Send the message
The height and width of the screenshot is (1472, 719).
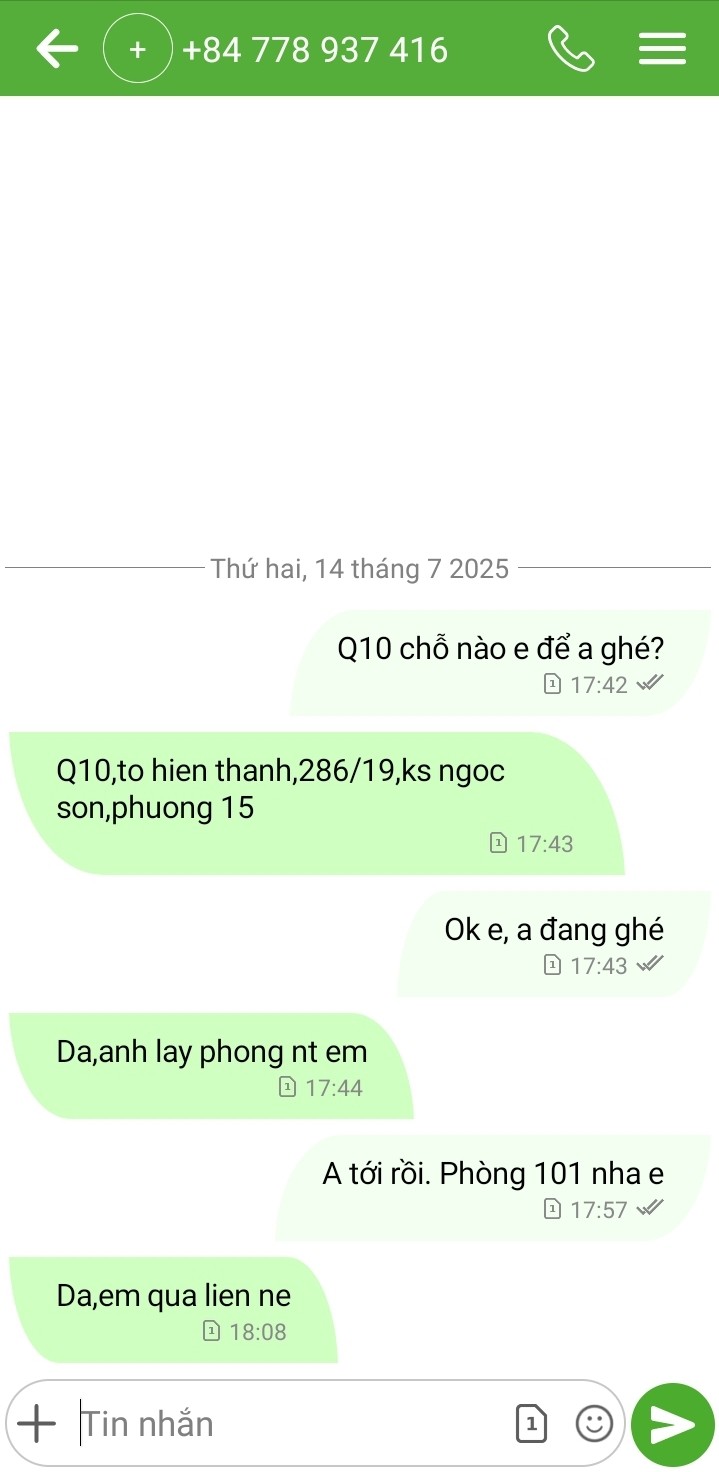tap(673, 1424)
